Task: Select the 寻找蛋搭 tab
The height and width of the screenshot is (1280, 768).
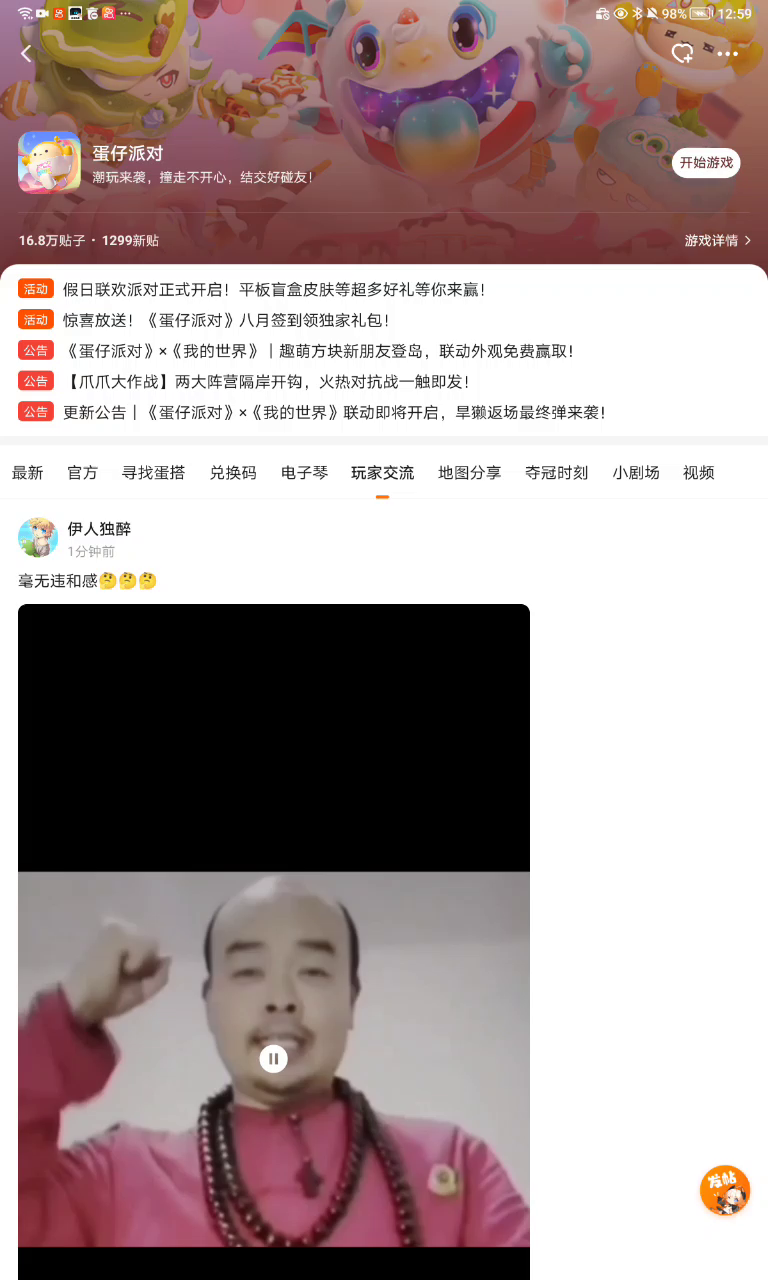Action: (x=153, y=473)
